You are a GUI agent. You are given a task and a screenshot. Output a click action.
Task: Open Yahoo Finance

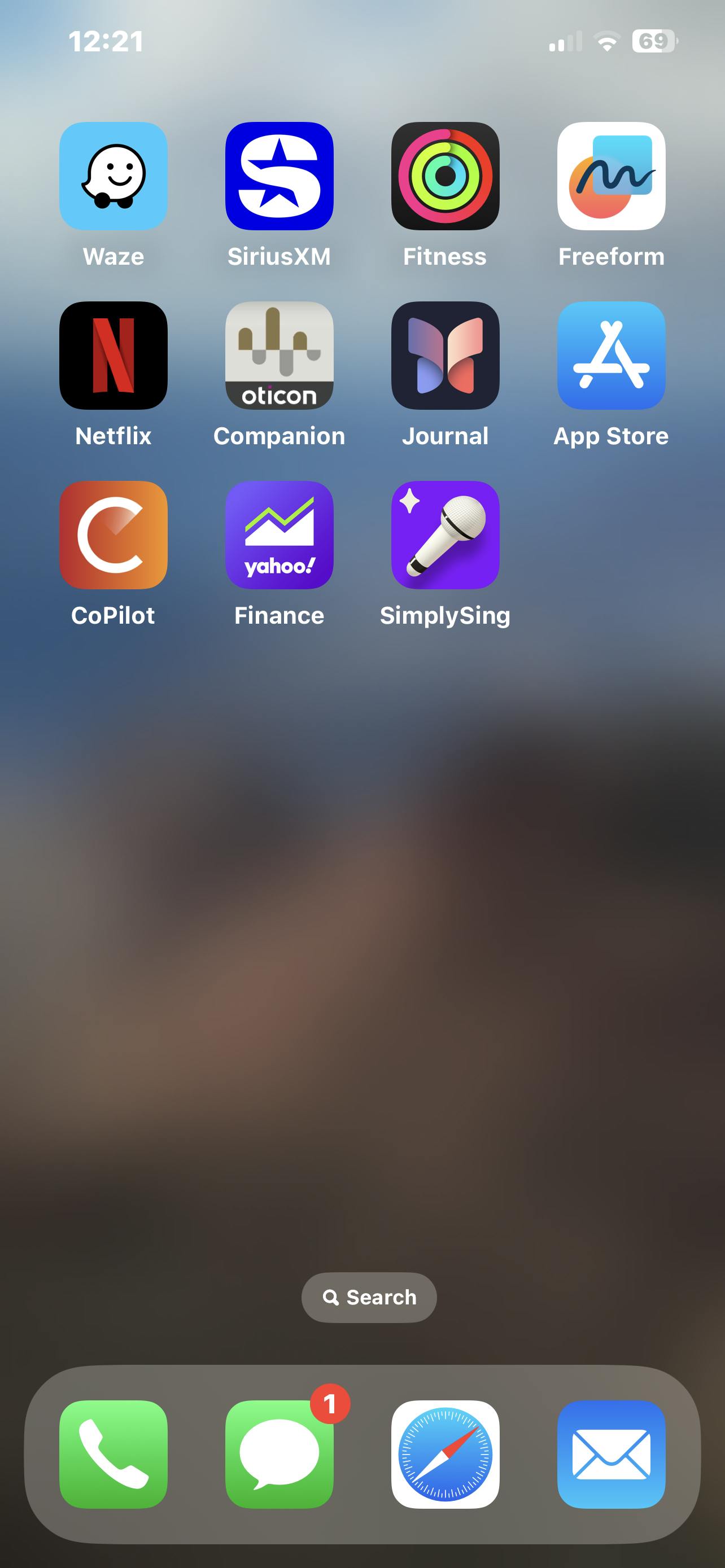pos(279,535)
